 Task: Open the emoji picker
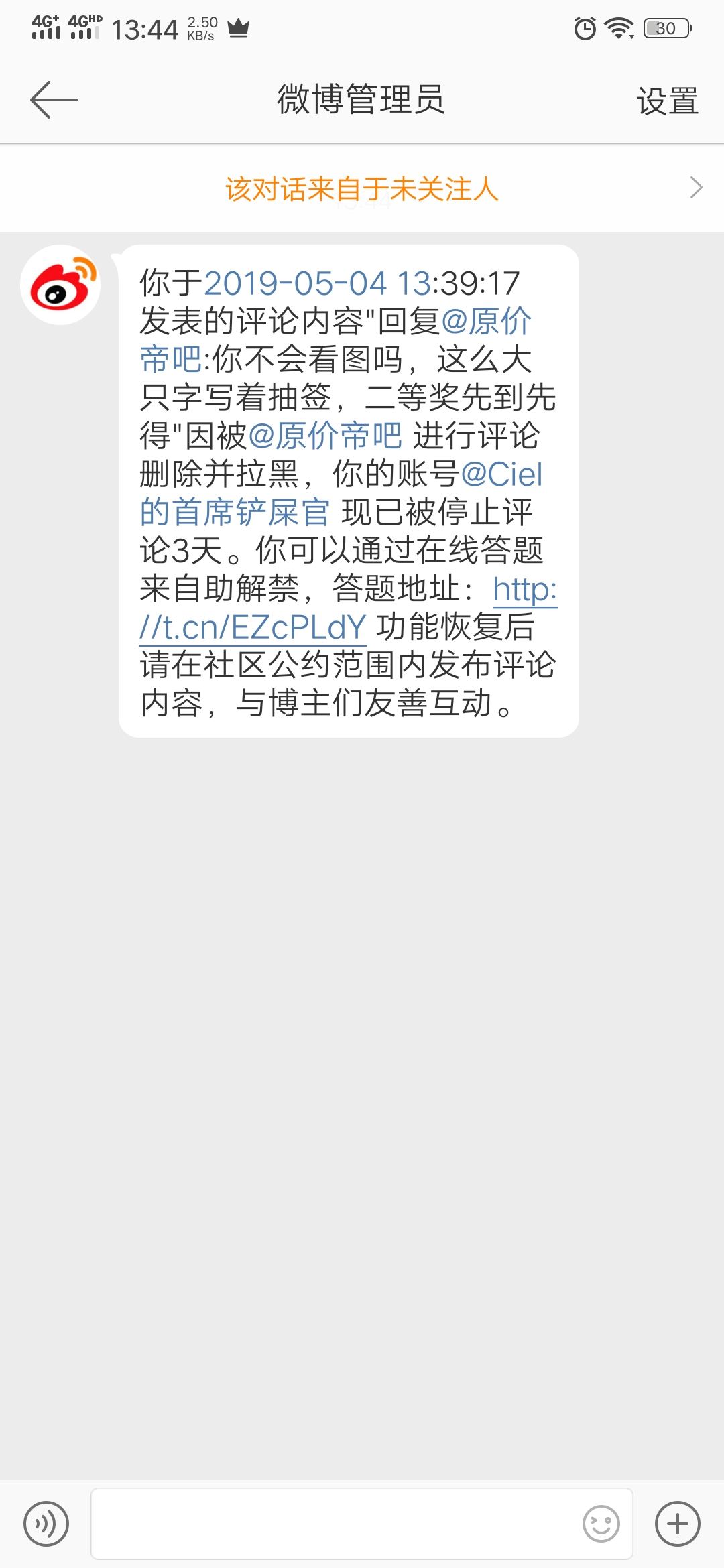(601, 1524)
